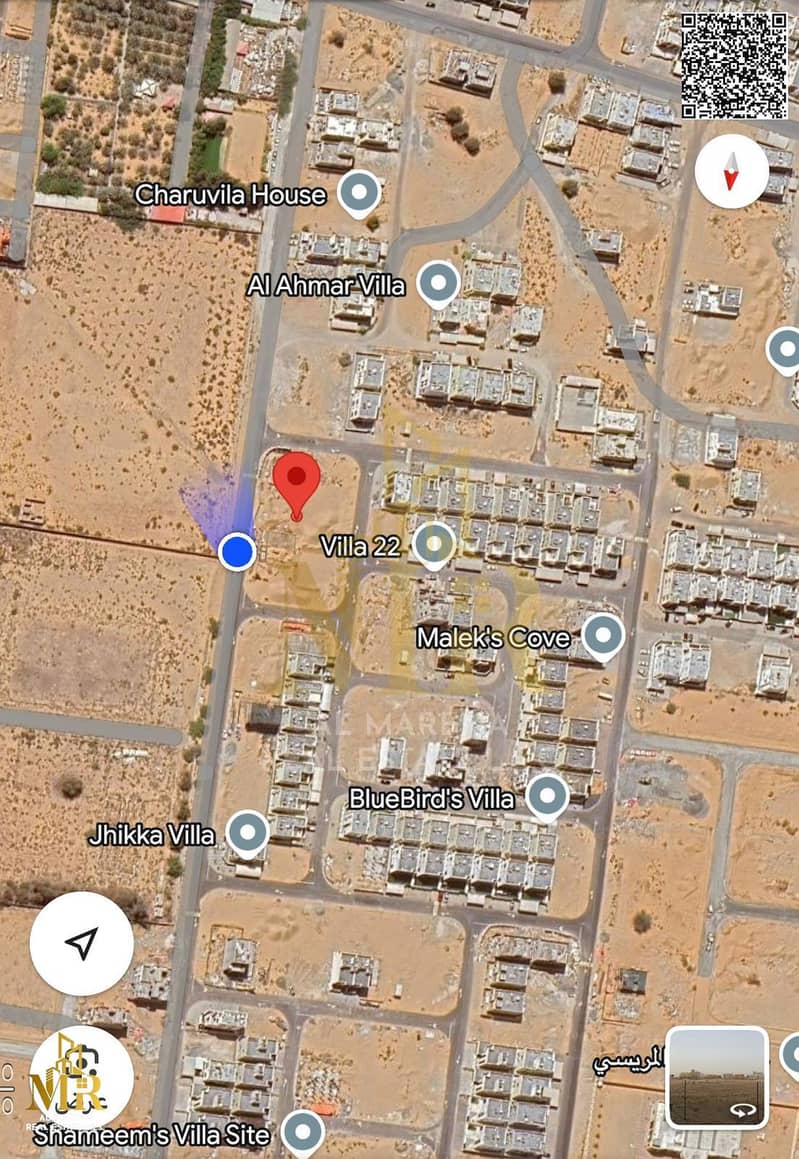Open the Jhikka Villa place marker
The height and width of the screenshot is (1159, 799).
(x=247, y=833)
